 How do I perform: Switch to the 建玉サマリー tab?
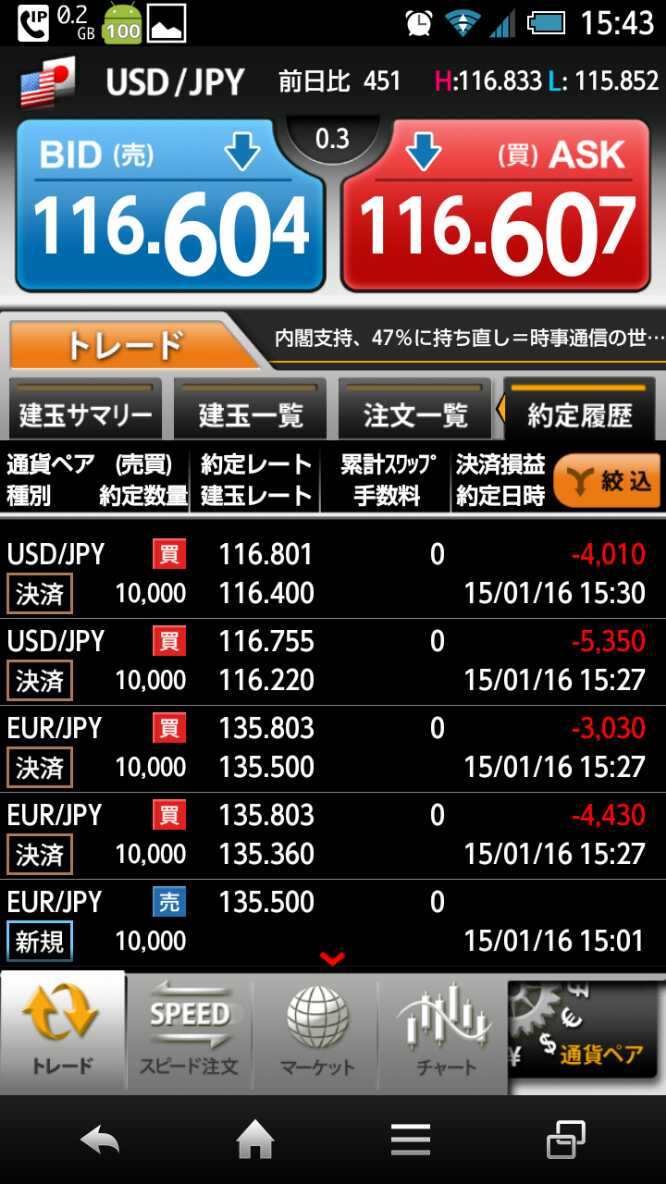[x=85, y=413]
